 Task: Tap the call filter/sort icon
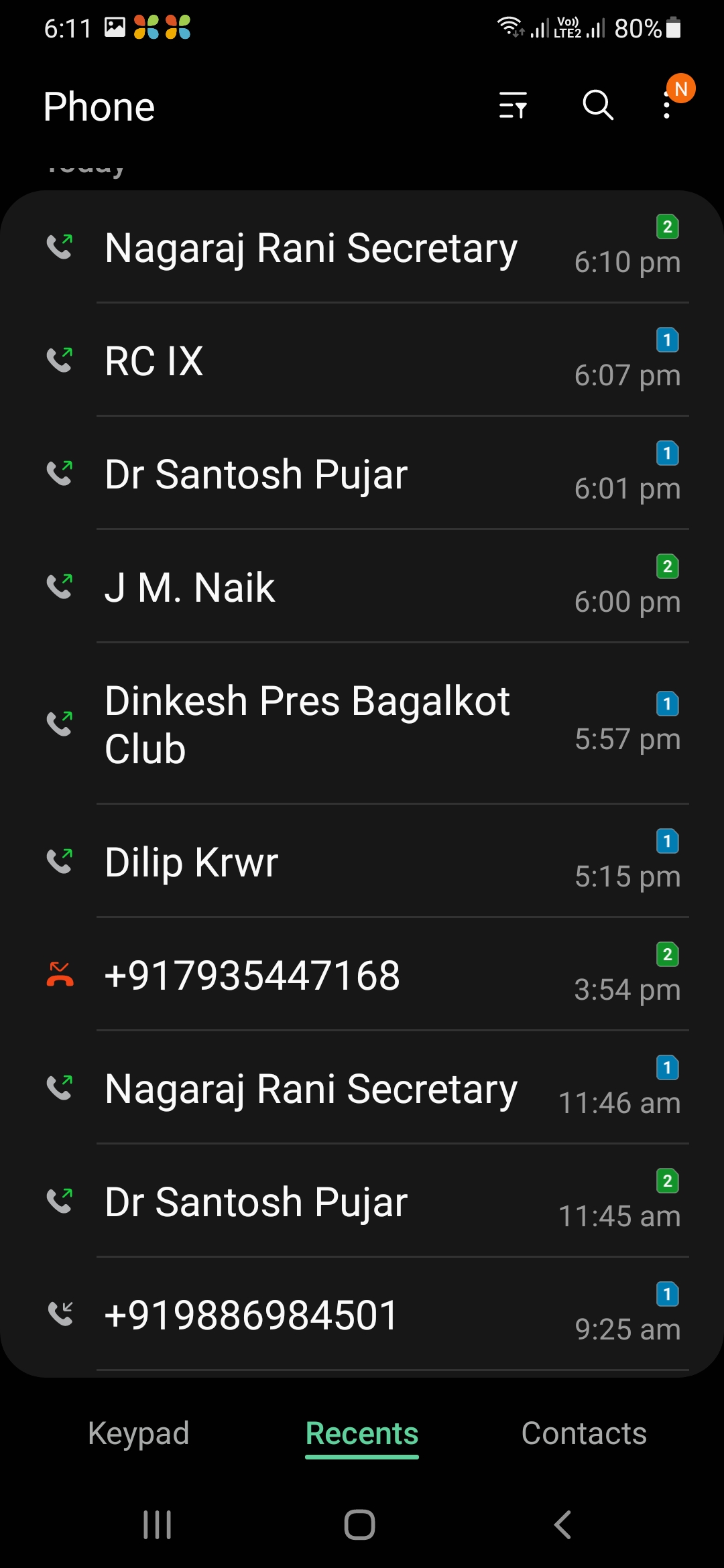[513, 105]
